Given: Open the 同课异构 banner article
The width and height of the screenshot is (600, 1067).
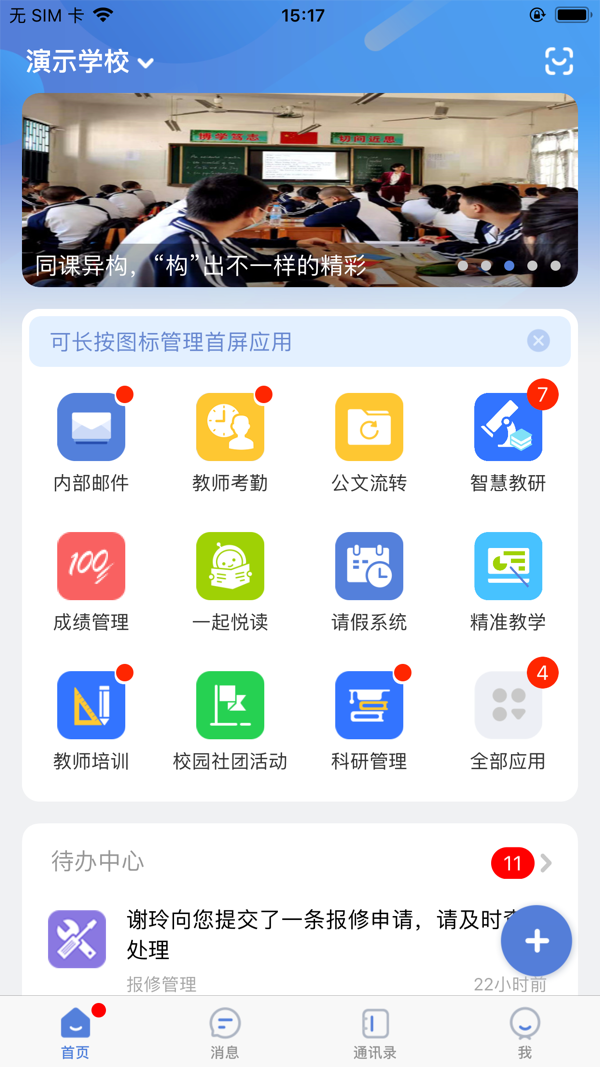Looking at the screenshot, I should point(300,190).
